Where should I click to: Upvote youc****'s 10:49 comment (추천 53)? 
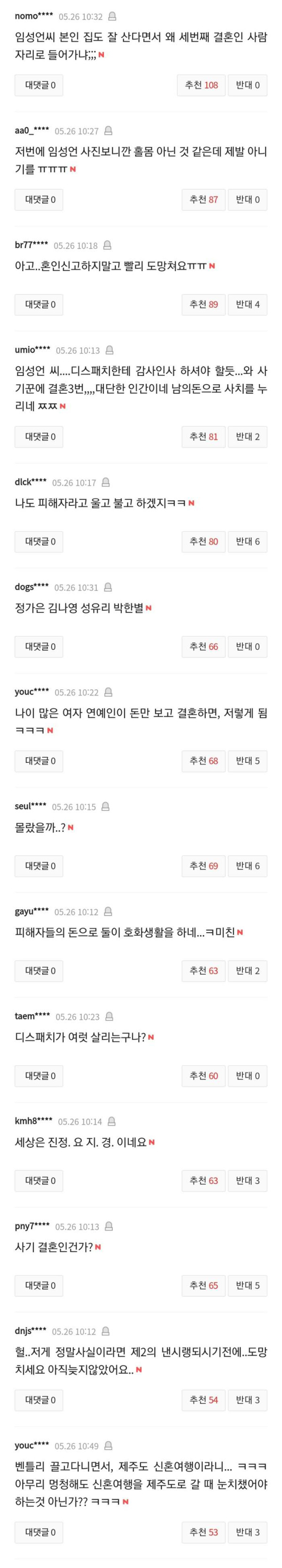(x=203, y=1532)
